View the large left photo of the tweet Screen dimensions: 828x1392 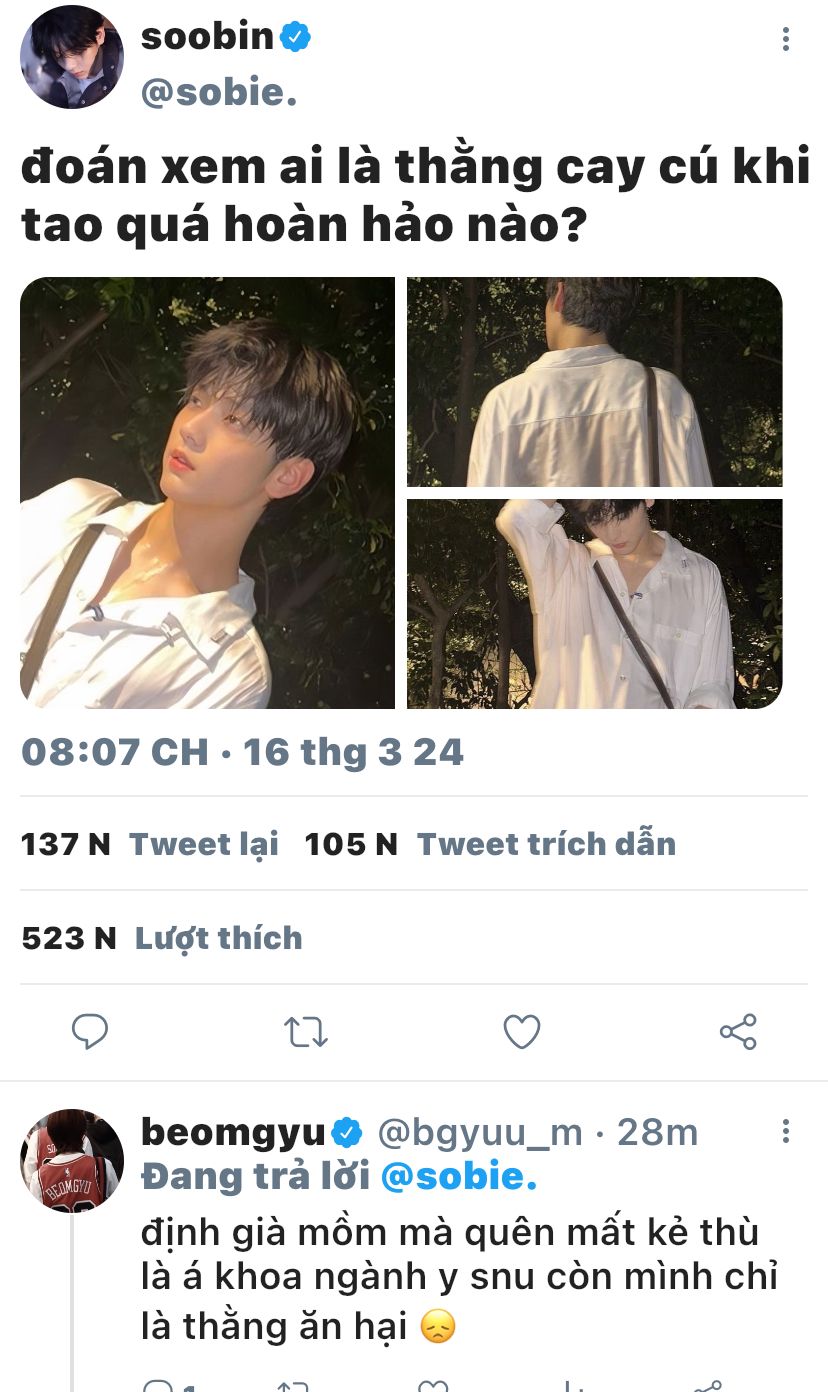tap(207, 493)
